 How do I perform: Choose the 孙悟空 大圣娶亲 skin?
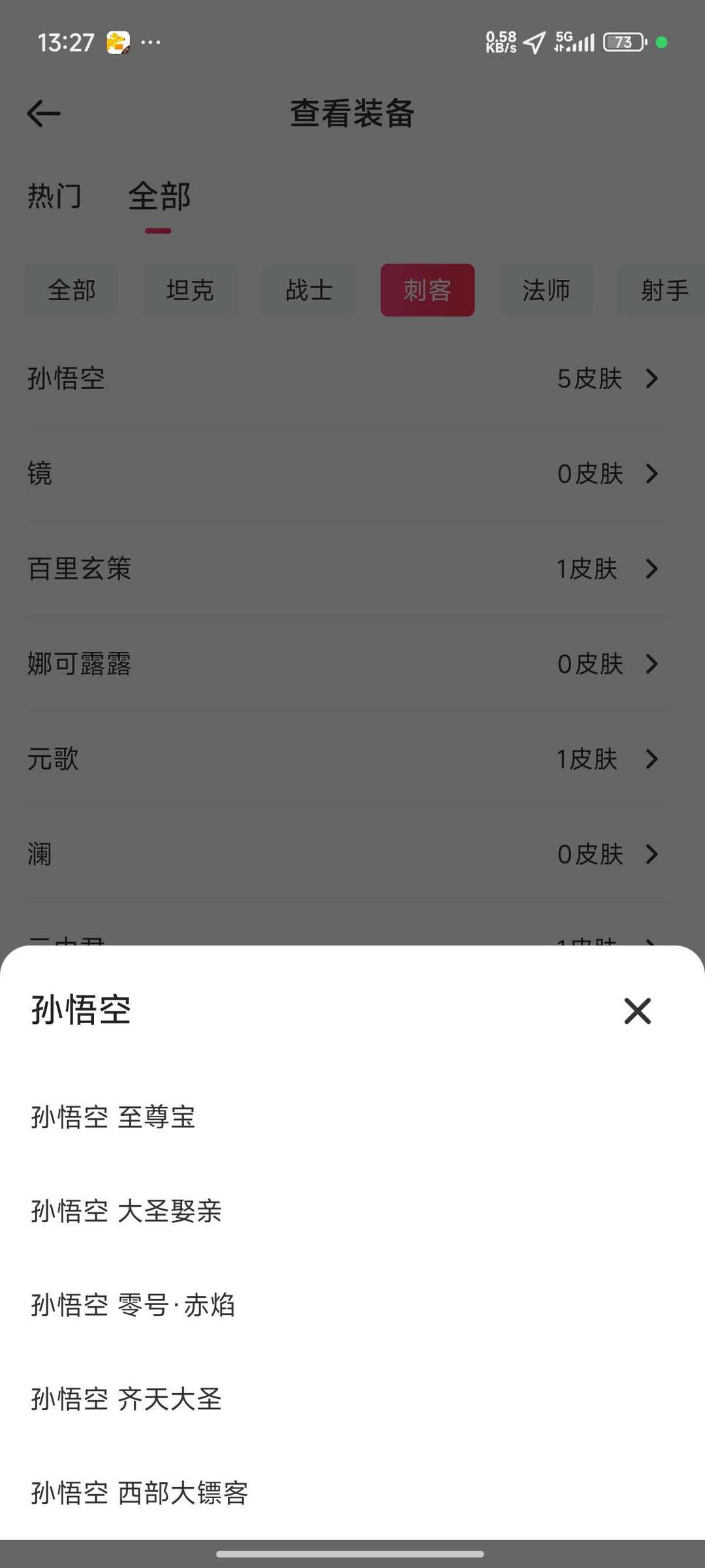click(352, 1211)
